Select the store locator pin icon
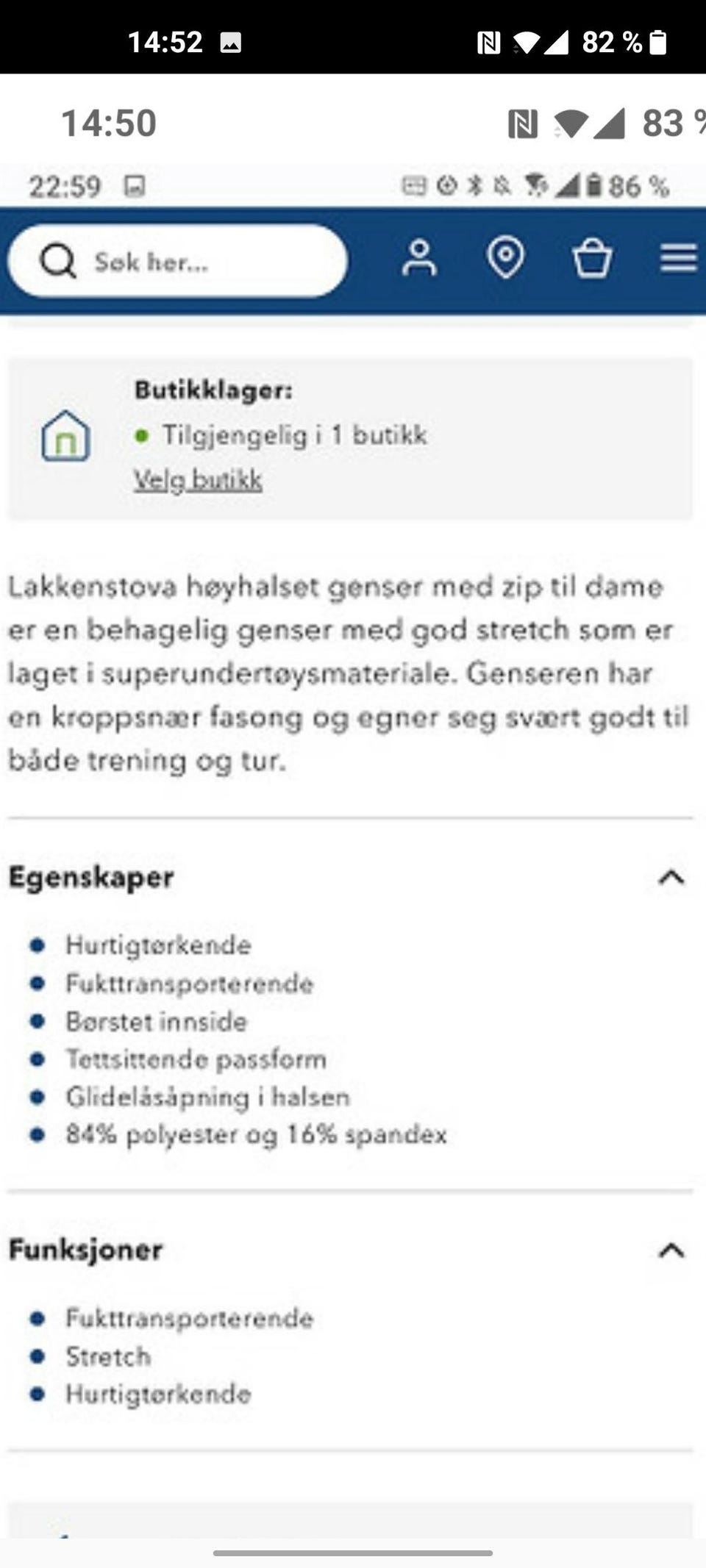706x1568 pixels. coord(506,258)
